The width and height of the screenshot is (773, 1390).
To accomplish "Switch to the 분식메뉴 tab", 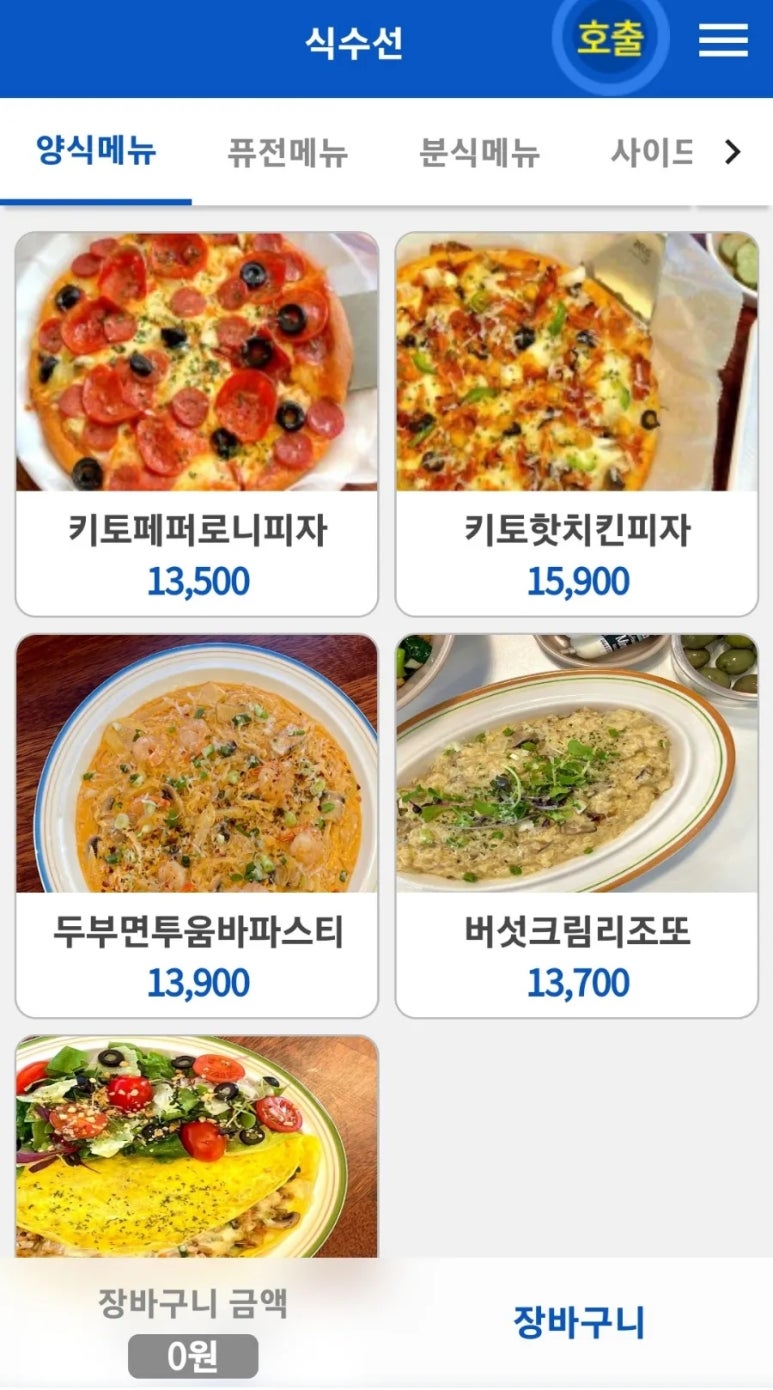I will click(x=479, y=153).
